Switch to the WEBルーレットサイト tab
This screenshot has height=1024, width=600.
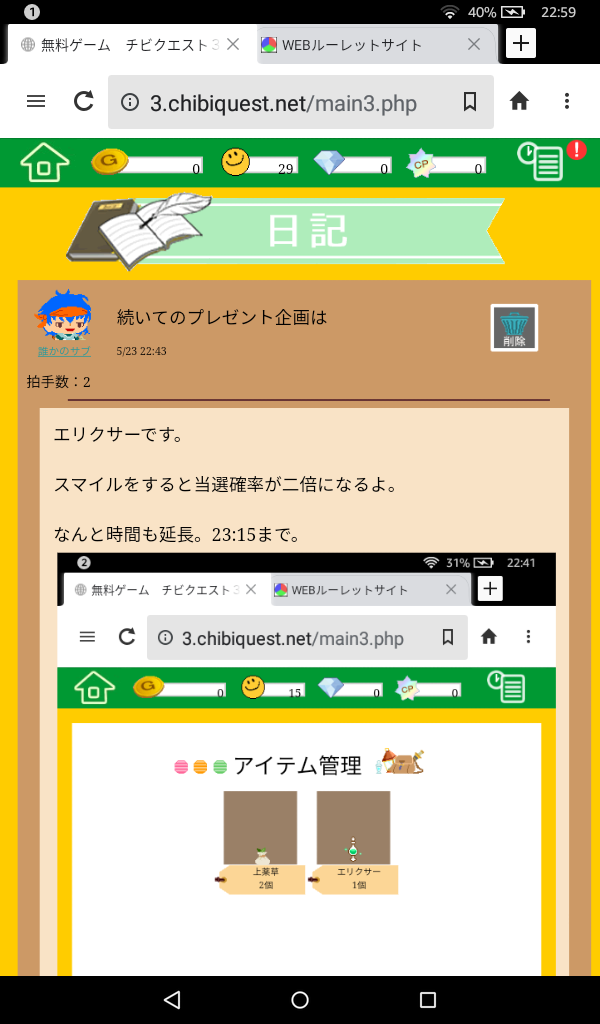pos(360,45)
